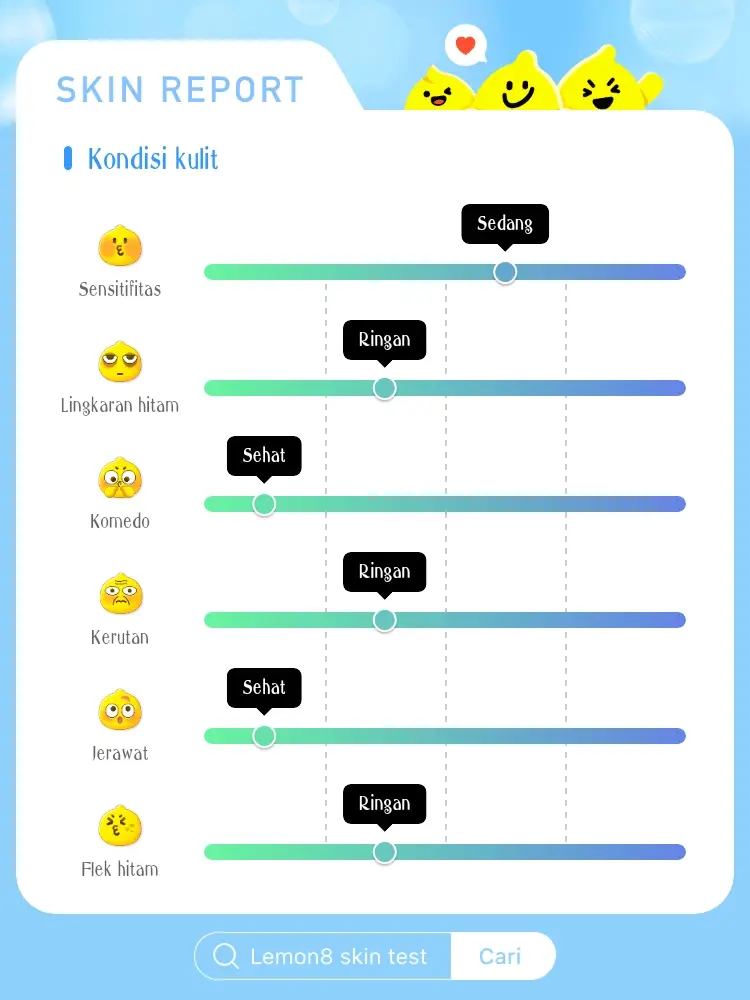Select the SKIN REPORT title
This screenshot has height=1000, width=750.
[x=178, y=90]
